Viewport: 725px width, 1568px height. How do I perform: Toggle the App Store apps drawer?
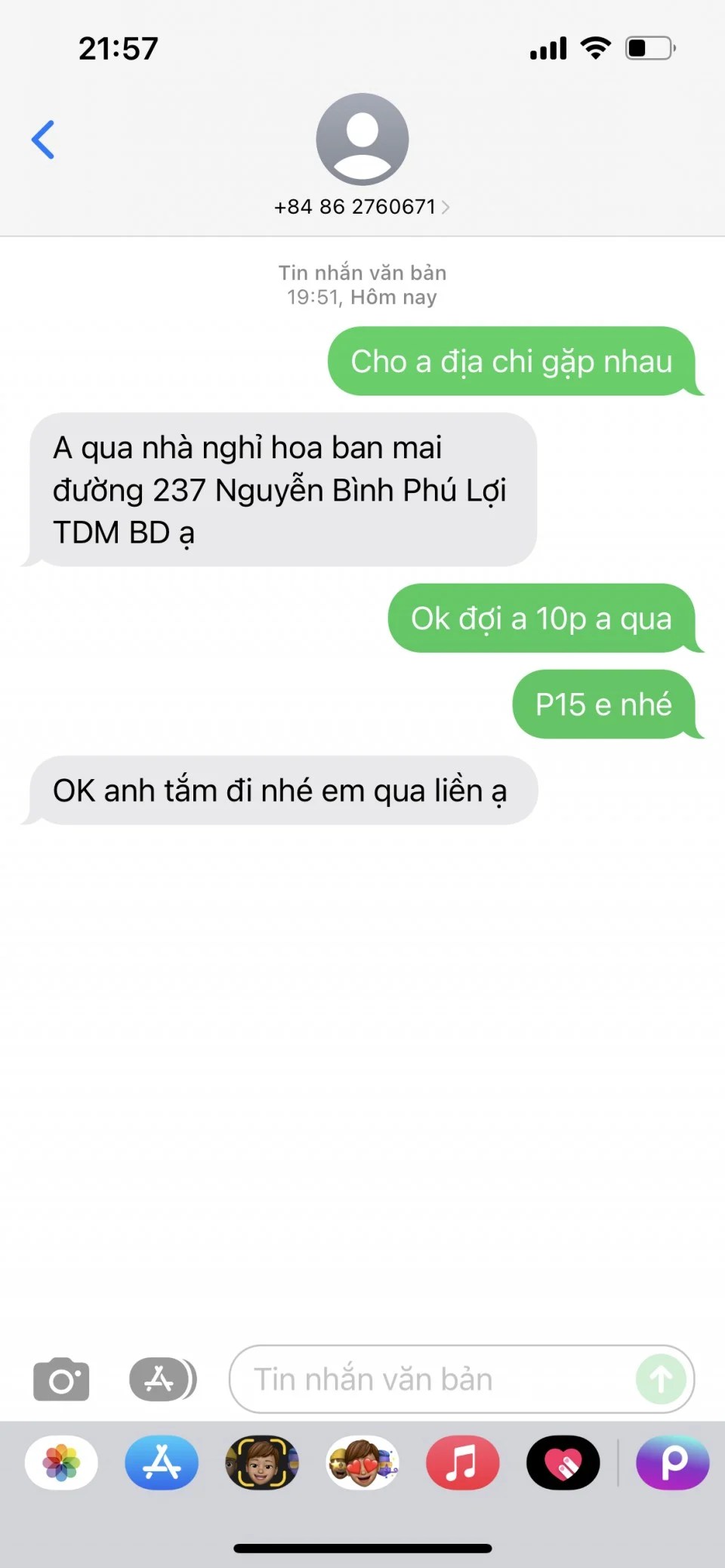(162, 1379)
